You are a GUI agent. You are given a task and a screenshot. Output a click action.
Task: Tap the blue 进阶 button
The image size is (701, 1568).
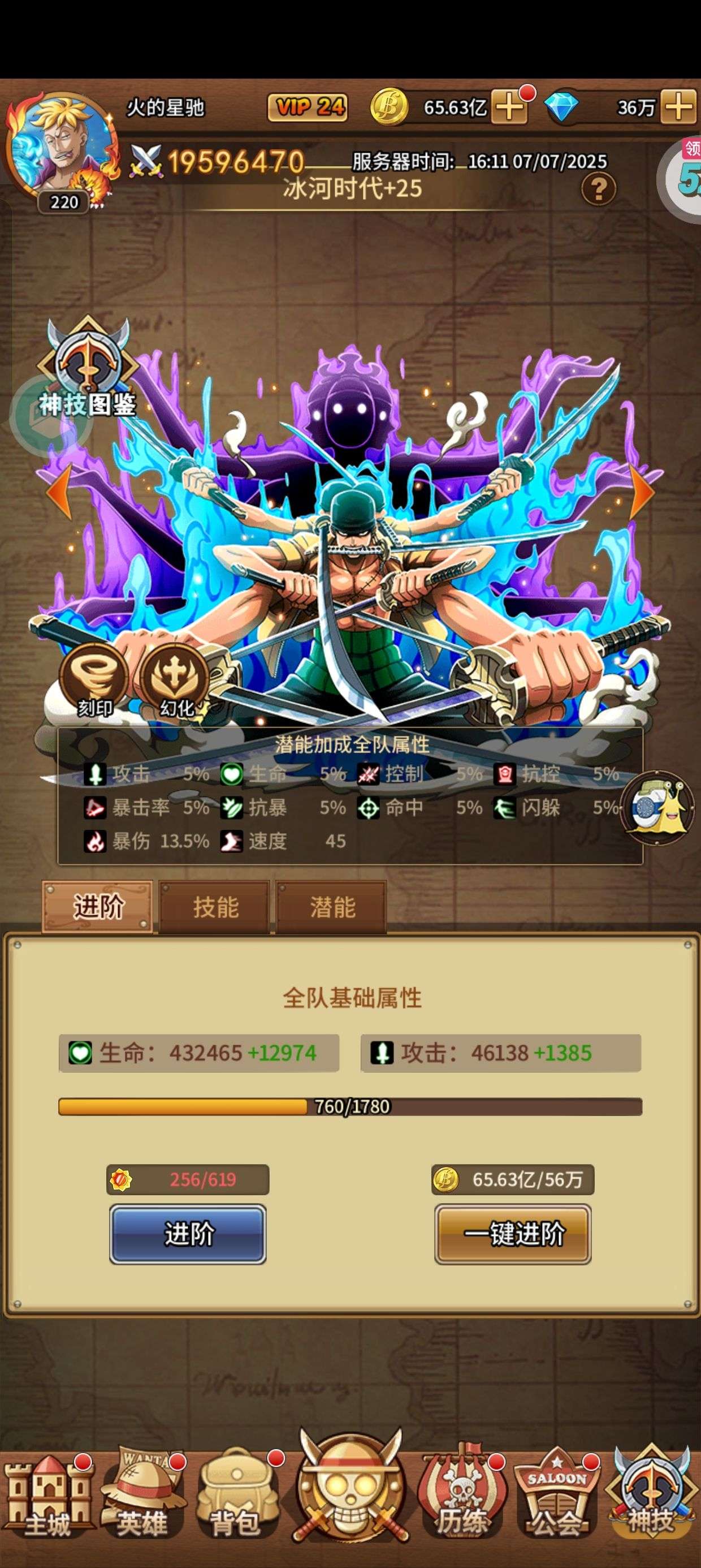tap(188, 1234)
